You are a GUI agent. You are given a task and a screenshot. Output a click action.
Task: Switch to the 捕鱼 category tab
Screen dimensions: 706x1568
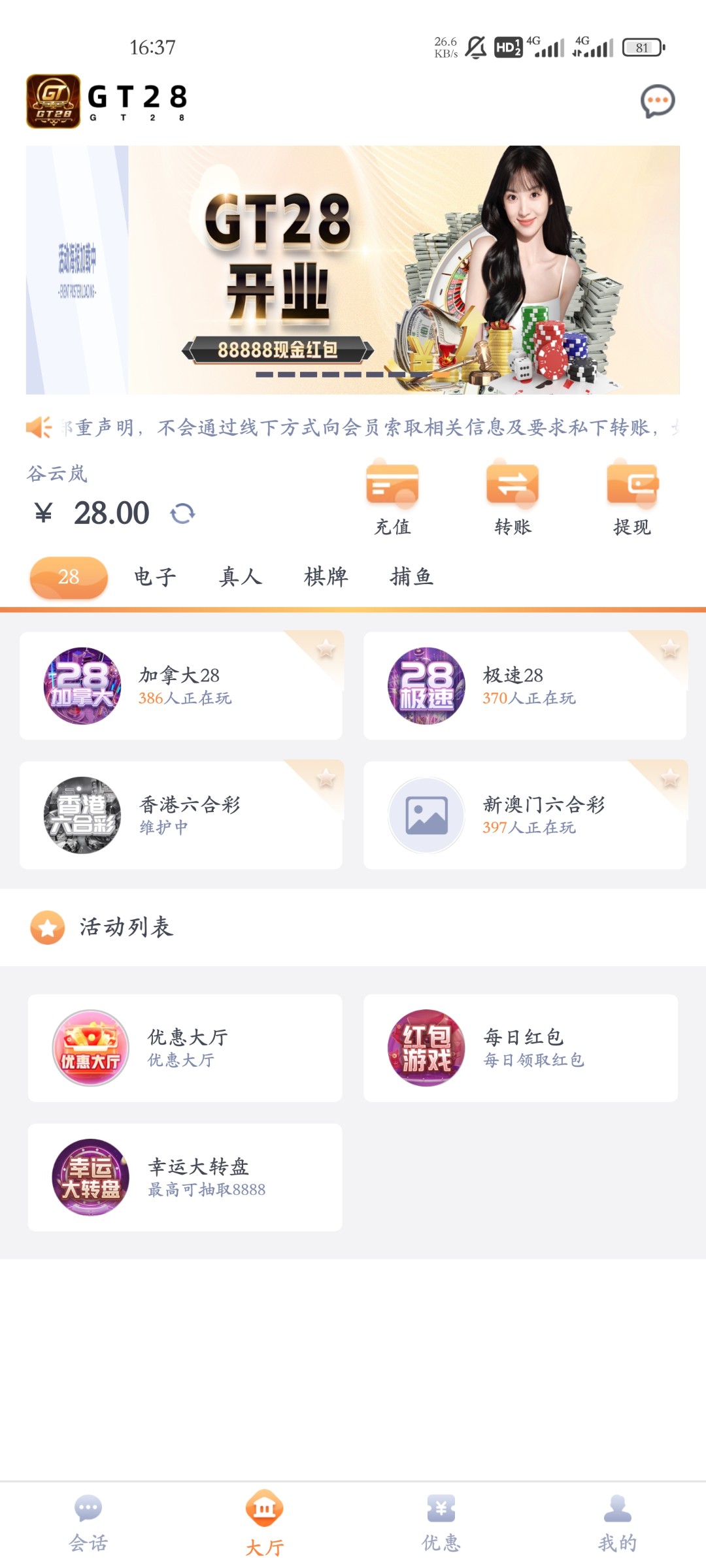(412, 577)
